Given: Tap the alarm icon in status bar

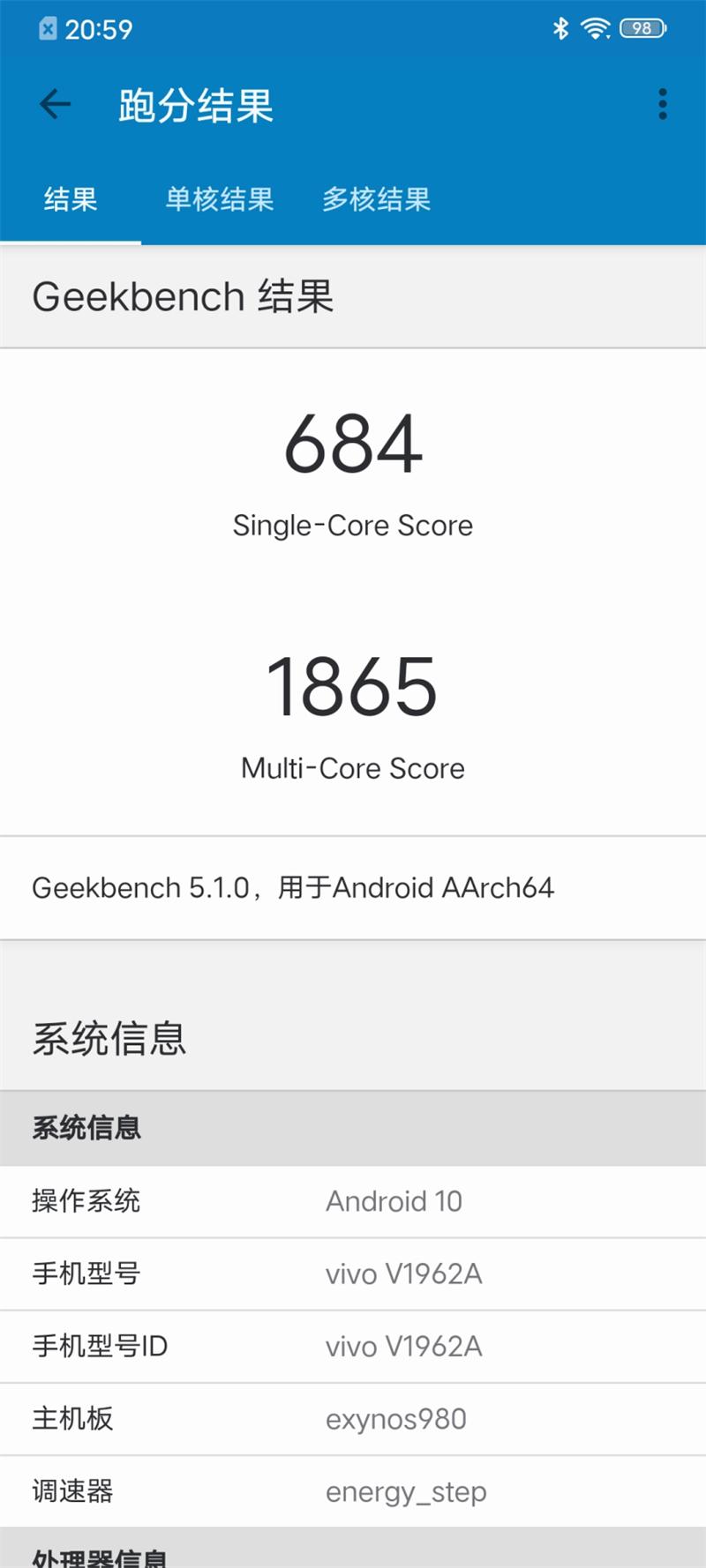Looking at the screenshot, I should coord(46,27).
